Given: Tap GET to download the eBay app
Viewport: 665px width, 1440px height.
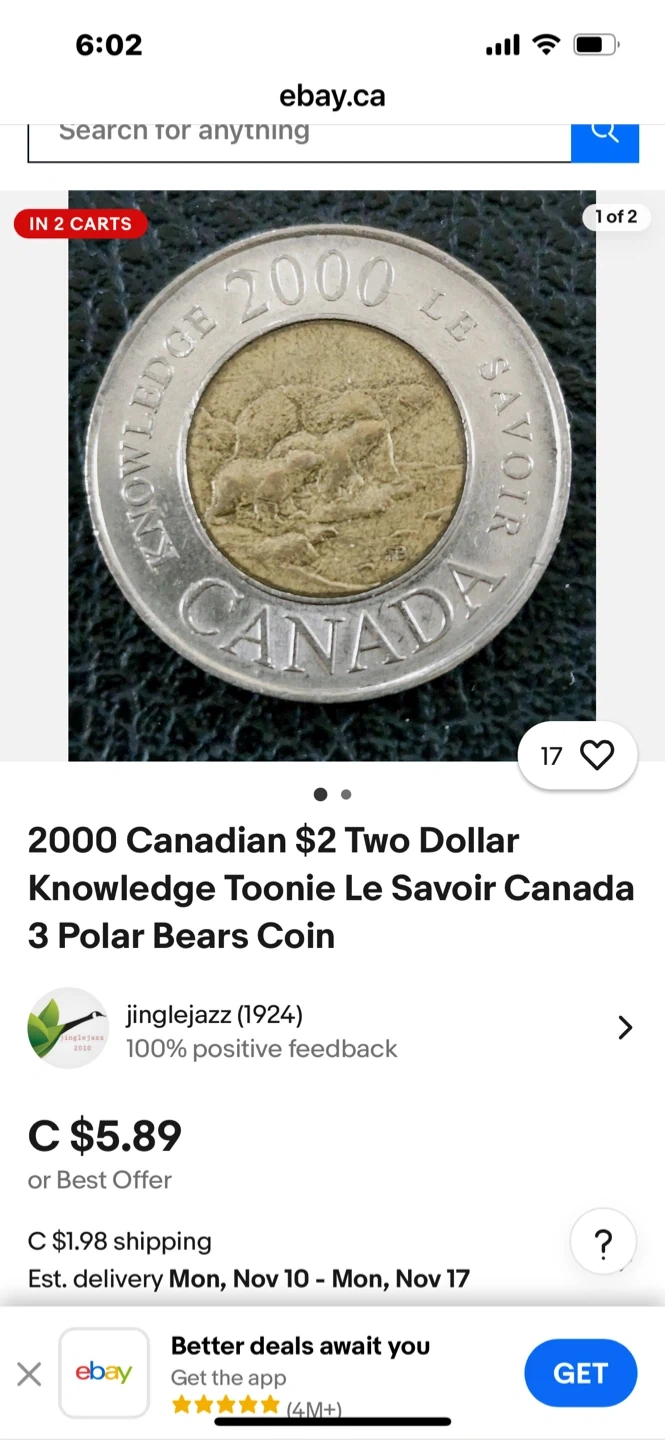Looking at the screenshot, I should [x=580, y=1373].
